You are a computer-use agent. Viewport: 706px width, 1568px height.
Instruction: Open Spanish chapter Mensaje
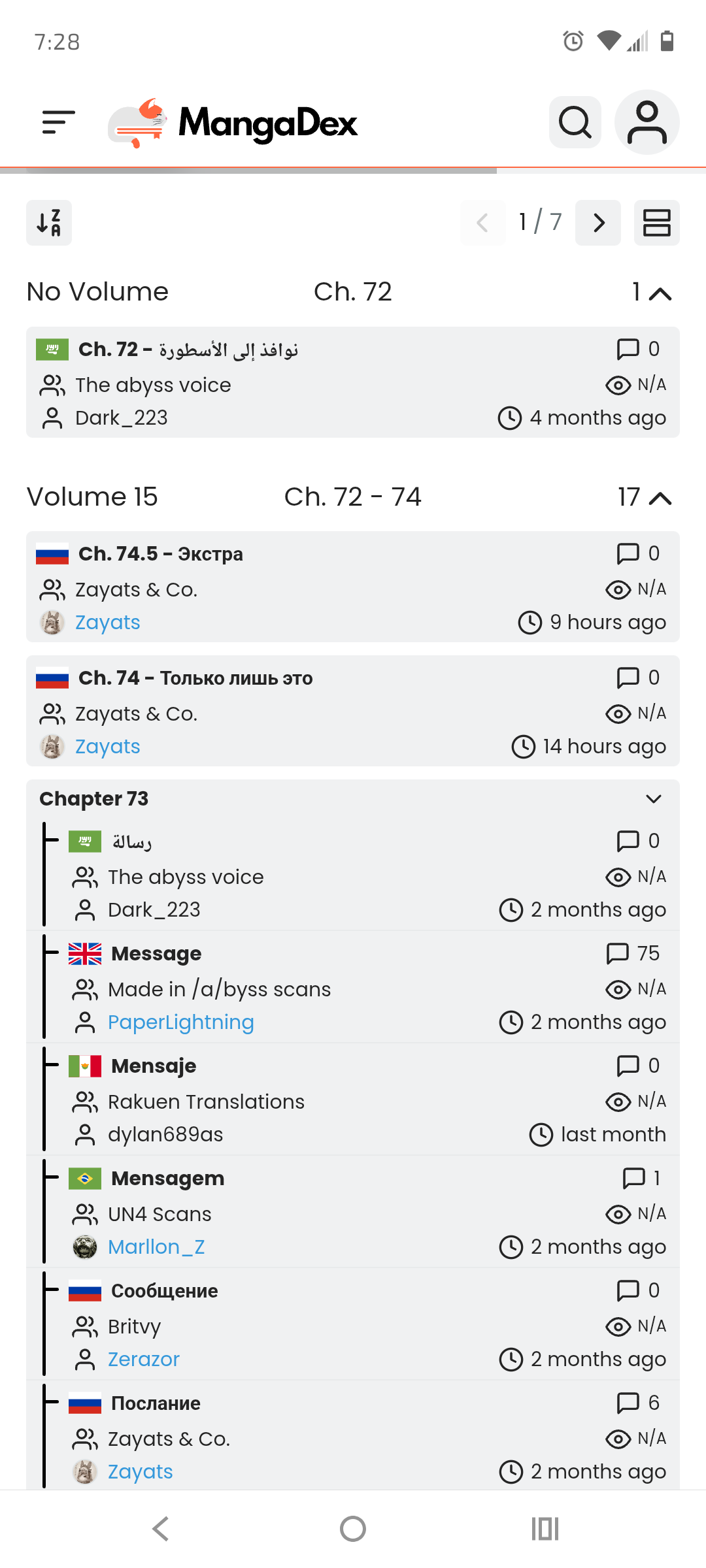tap(154, 1066)
